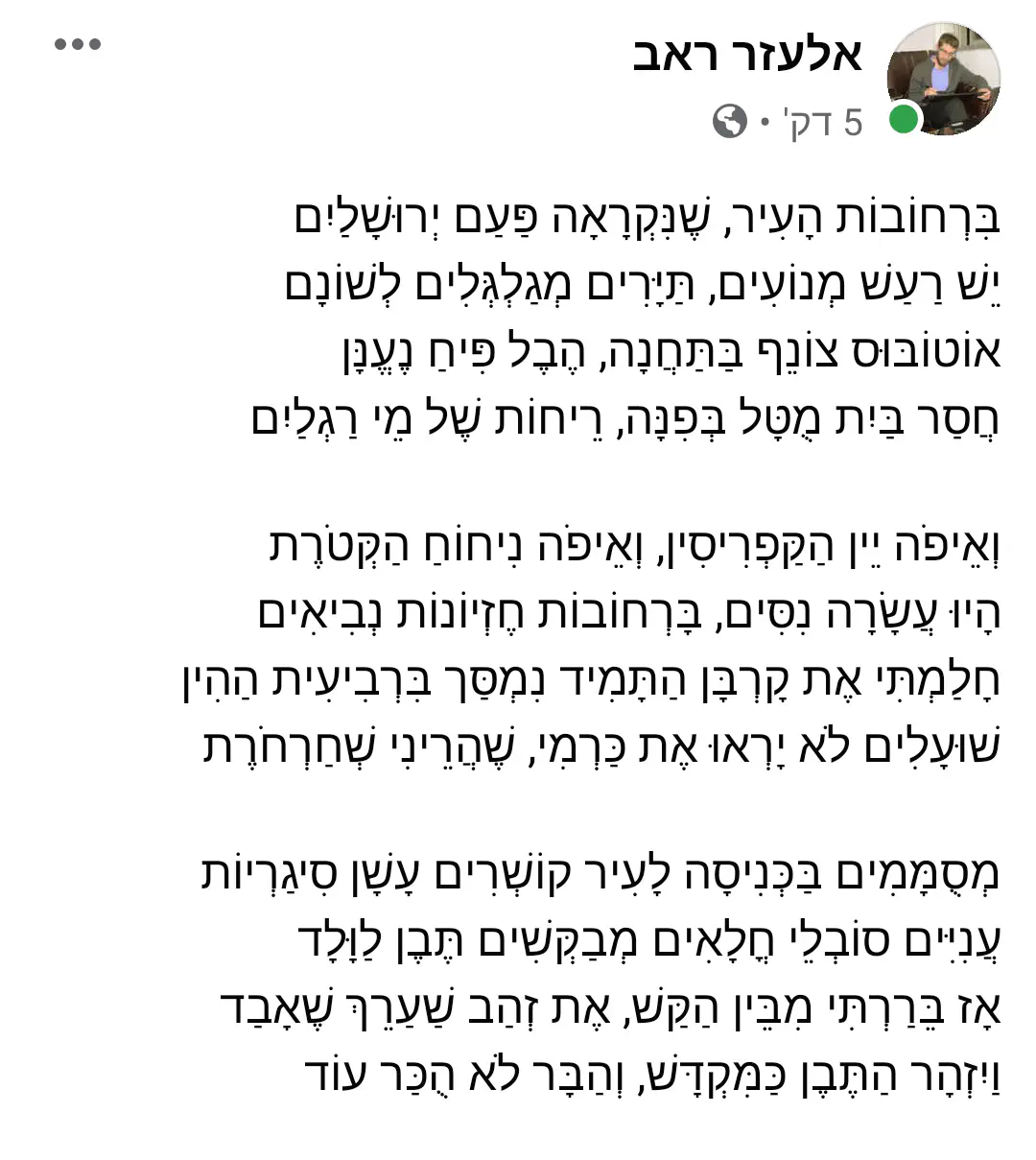Open אלעזר ראב's profile picture
The height and width of the screenshot is (1160, 1036).
[x=943, y=79]
